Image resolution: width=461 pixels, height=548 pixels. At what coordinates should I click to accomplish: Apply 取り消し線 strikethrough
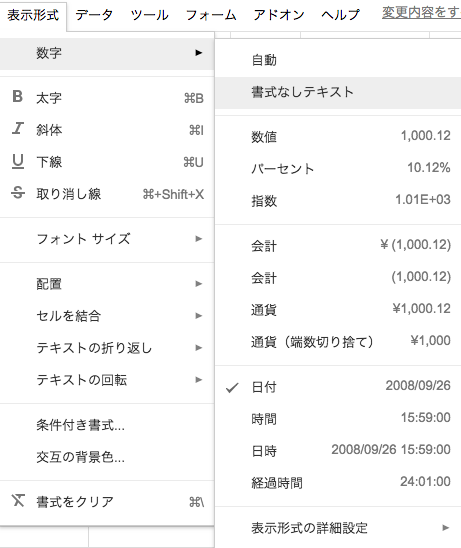107,194
